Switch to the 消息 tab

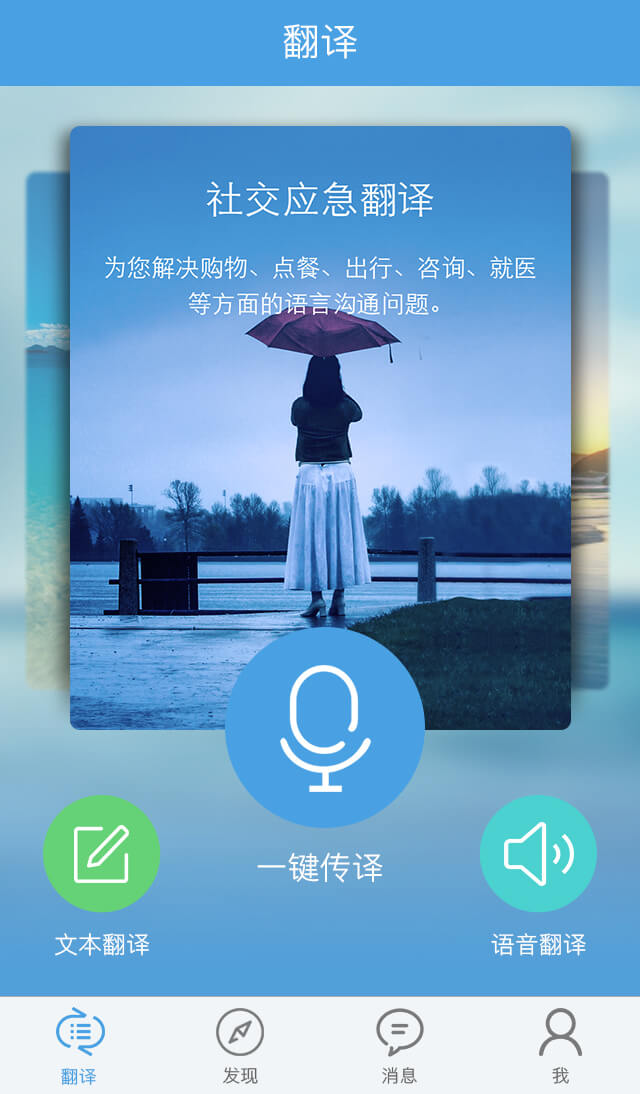coord(399,1045)
